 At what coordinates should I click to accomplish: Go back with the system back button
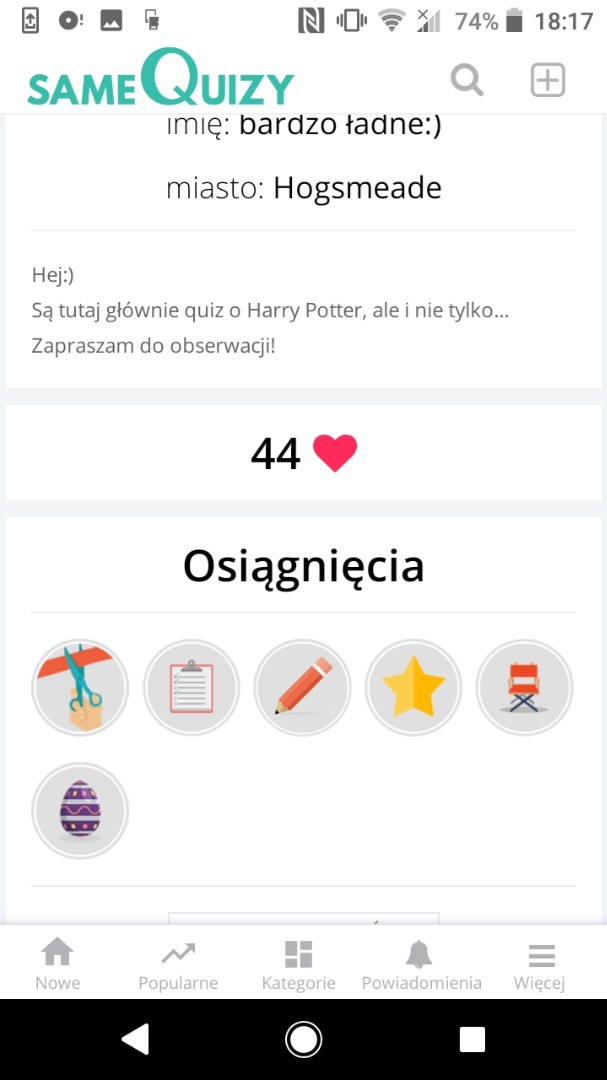coord(135,1040)
